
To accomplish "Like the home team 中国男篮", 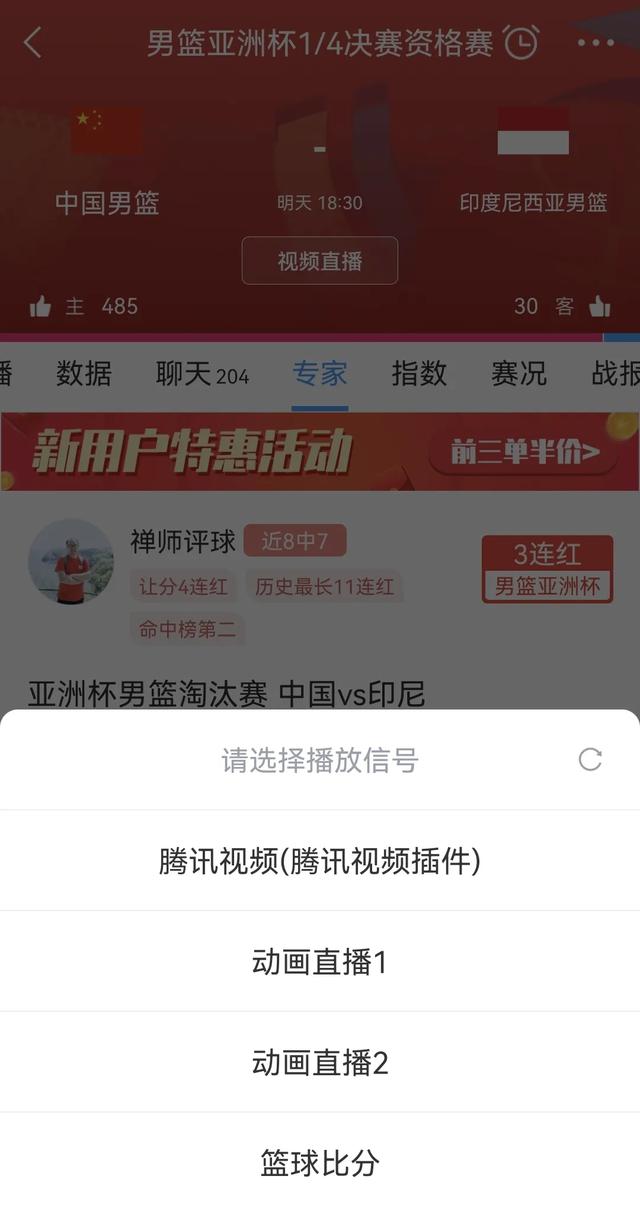I will pyautogui.click(x=41, y=307).
